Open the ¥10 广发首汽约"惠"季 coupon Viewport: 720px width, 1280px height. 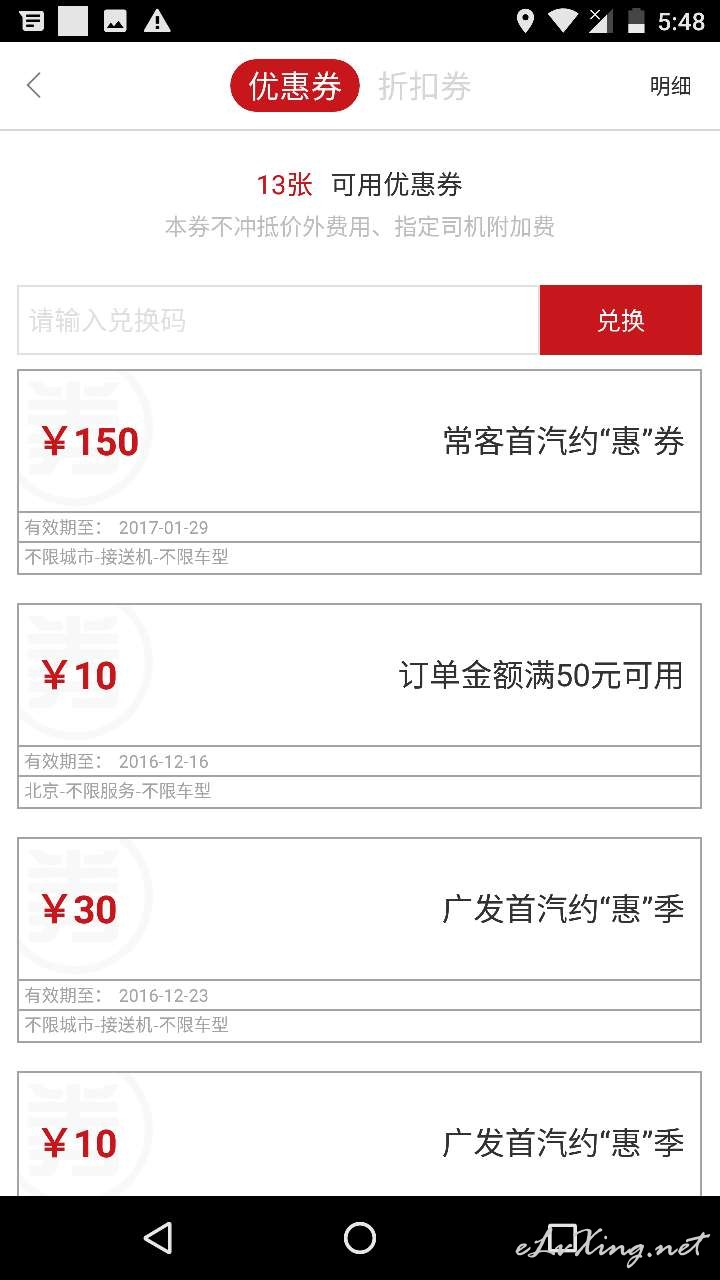[x=359, y=1134]
